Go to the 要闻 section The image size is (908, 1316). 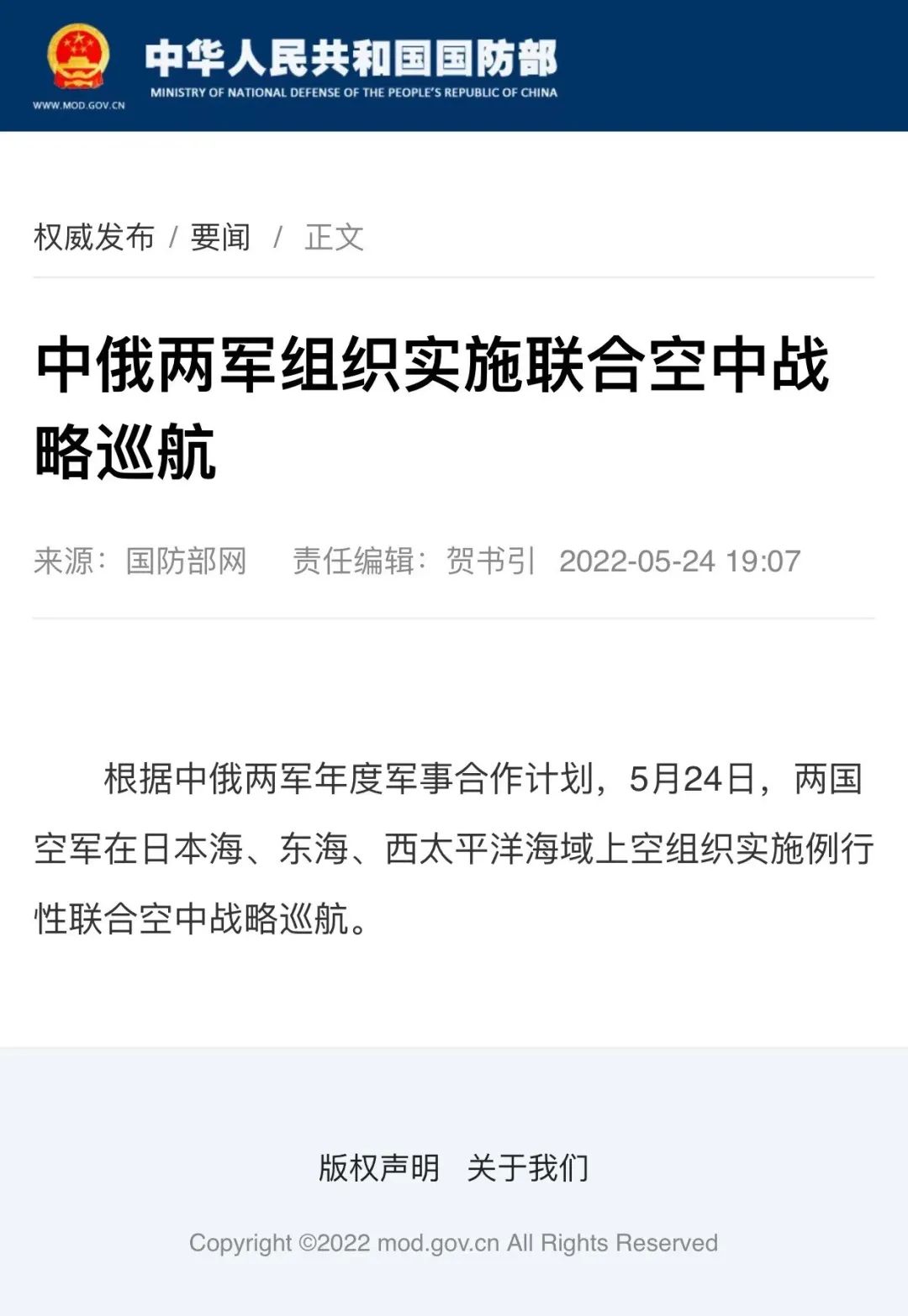pyautogui.click(x=220, y=238)
